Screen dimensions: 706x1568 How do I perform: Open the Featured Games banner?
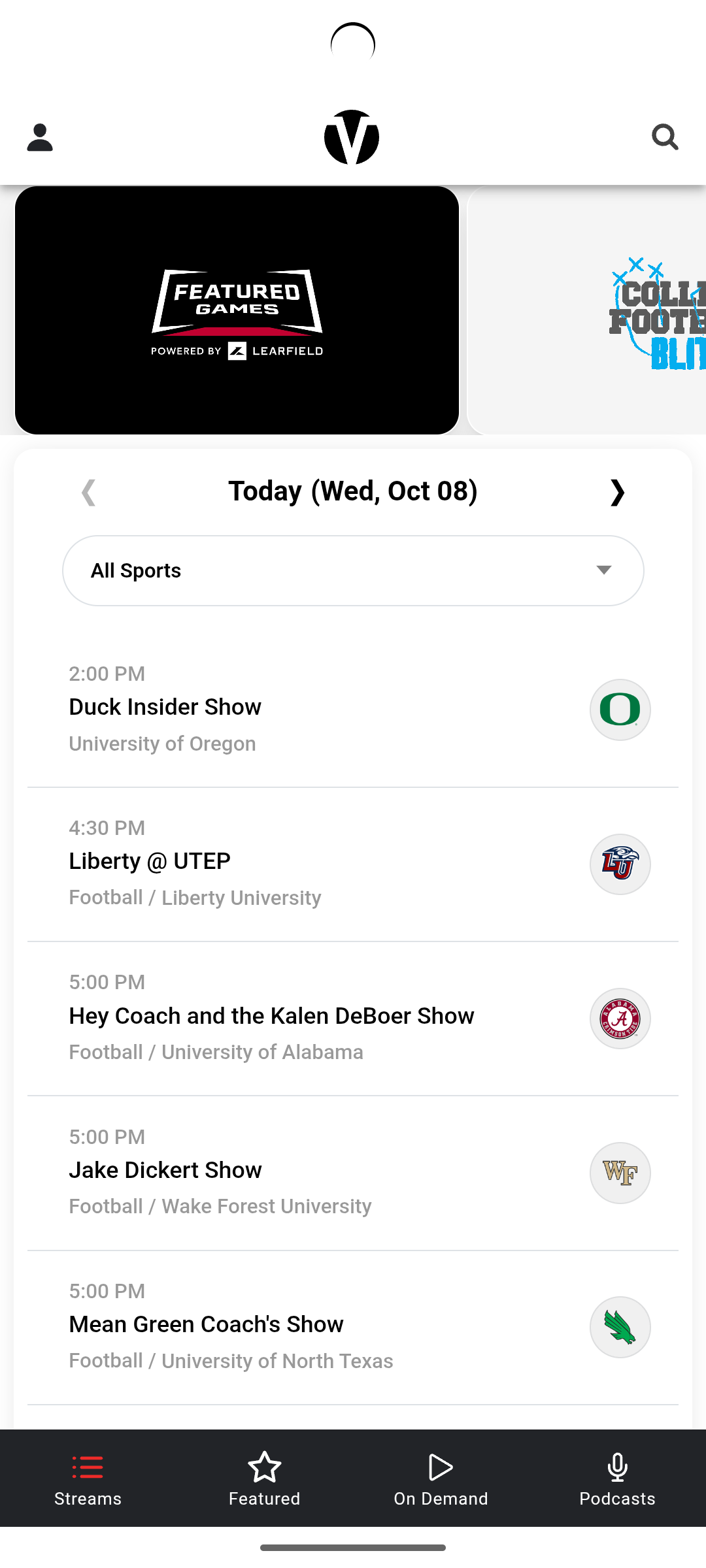click(x=237, y=310)
